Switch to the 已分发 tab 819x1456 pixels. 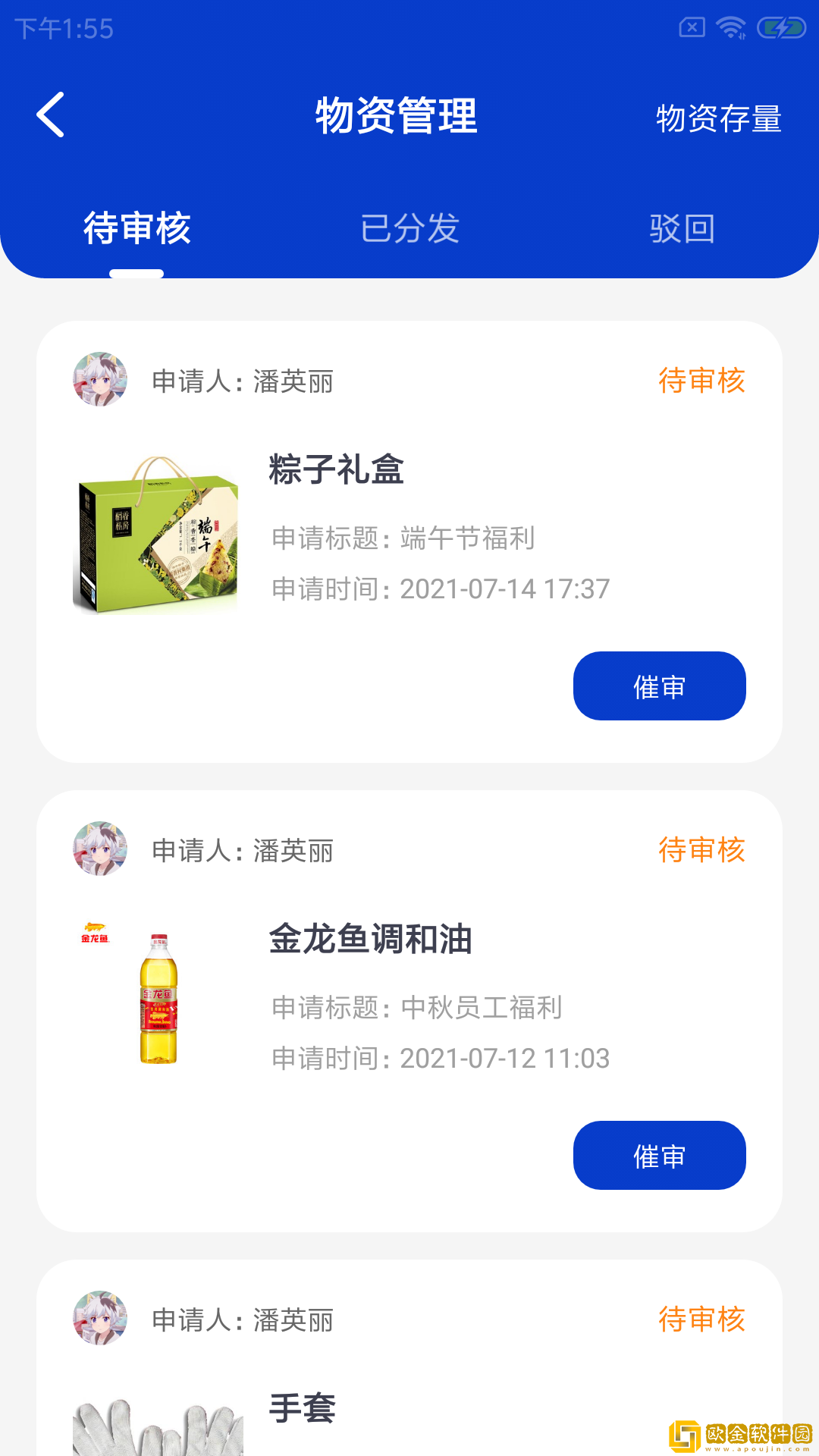(x=409, y=228)
